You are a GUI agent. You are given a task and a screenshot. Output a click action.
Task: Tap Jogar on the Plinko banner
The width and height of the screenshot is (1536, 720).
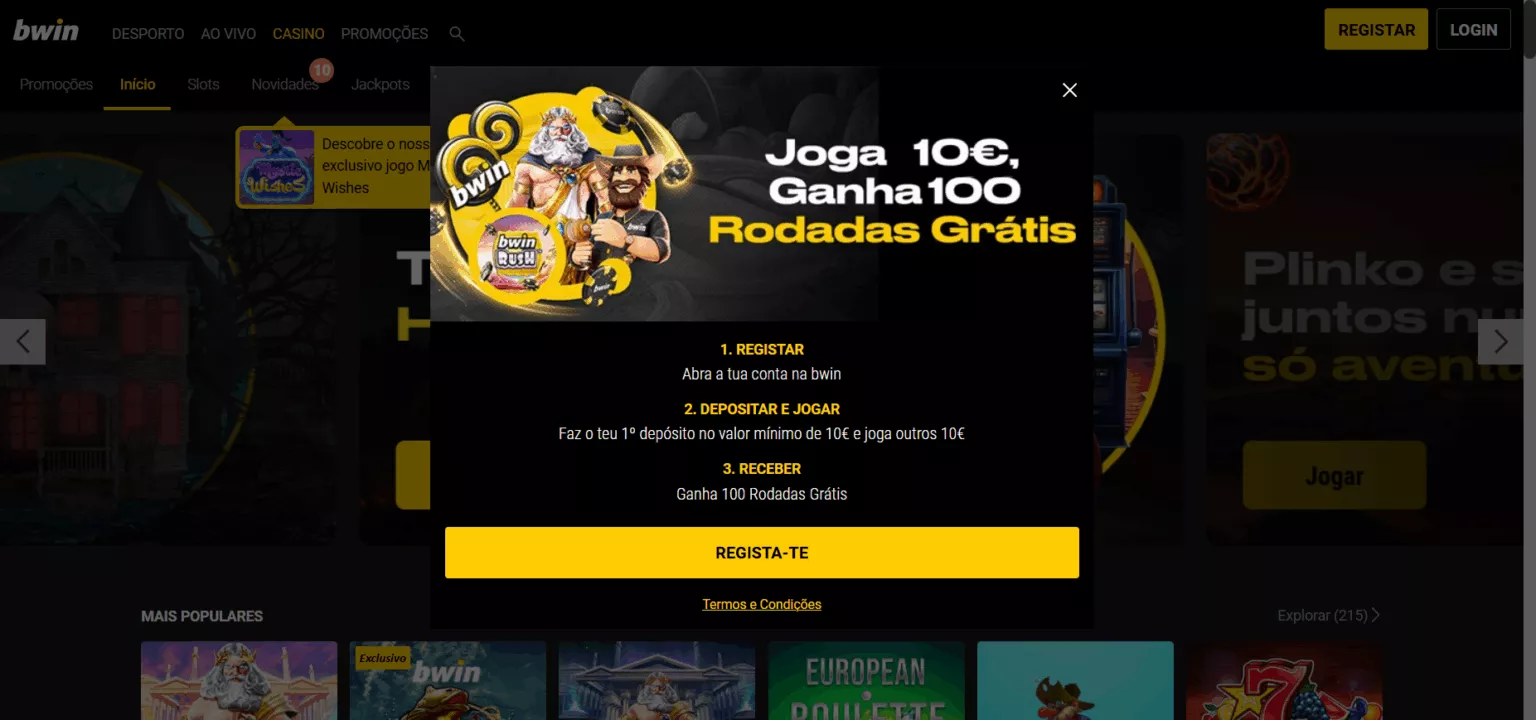(x=1334, y=476)
